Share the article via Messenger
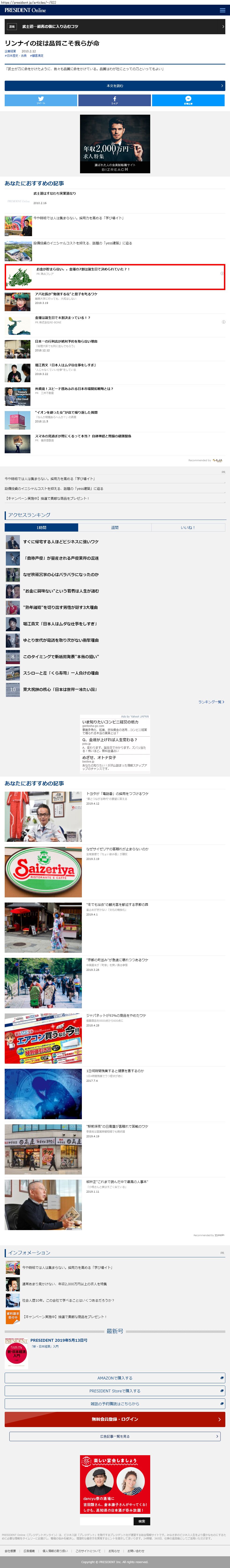230x1568 pixels. pyautogui.click(x=188, y=100)
